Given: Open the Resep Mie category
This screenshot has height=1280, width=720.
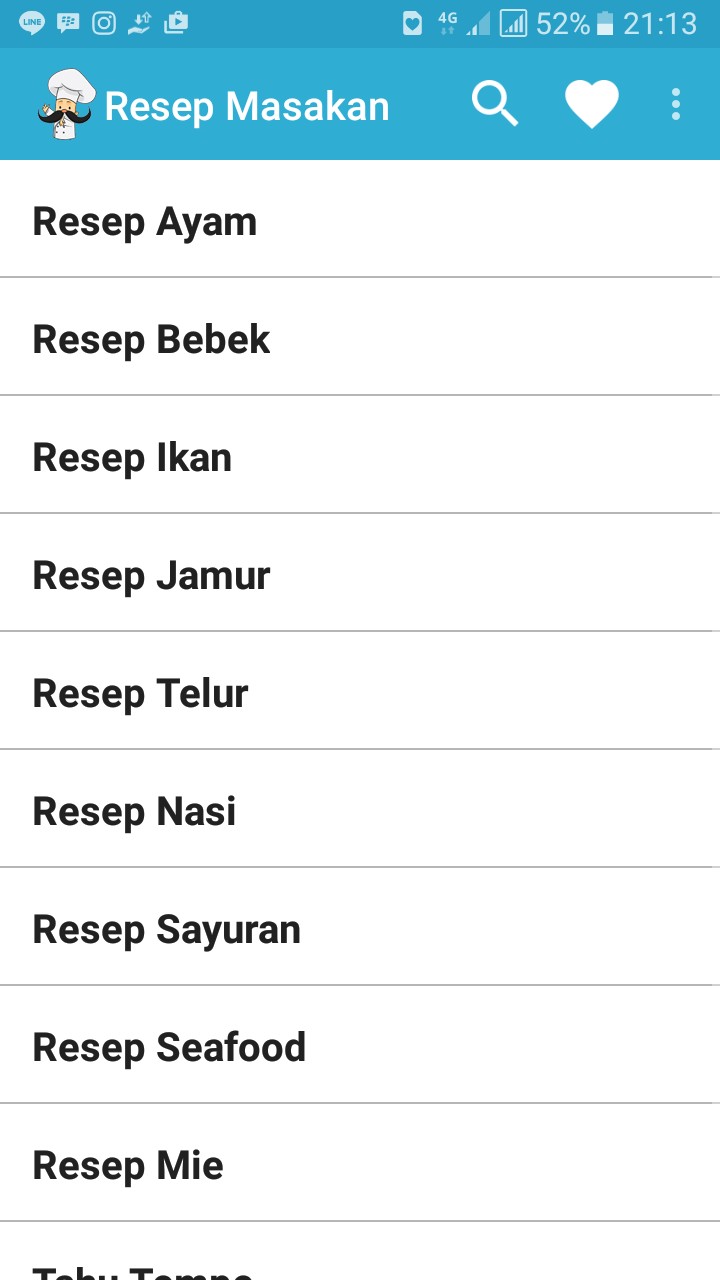Looking at the screenshot, I should click(360, 1163).
